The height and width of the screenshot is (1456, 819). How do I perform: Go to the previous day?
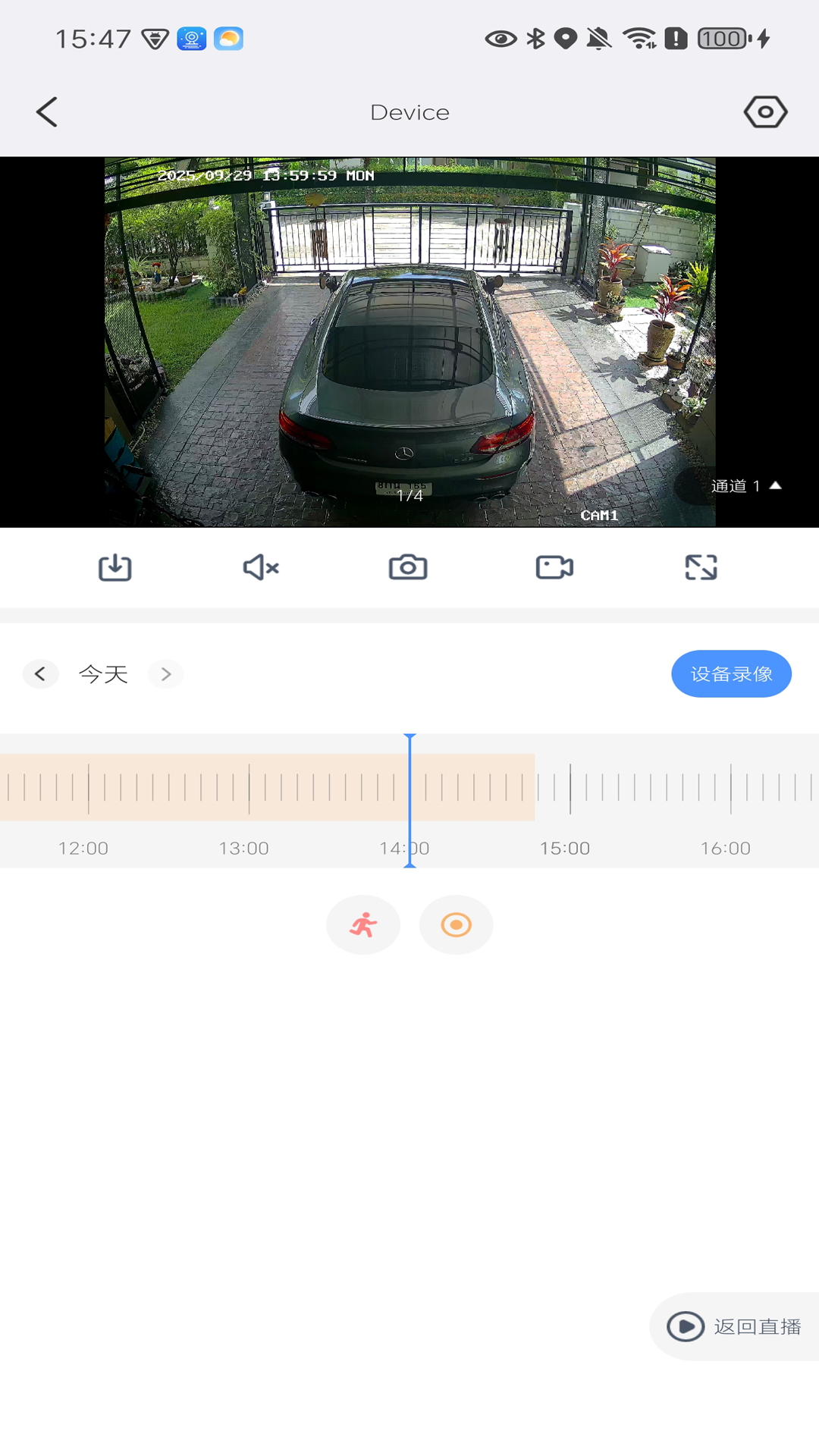pos(41,673)
